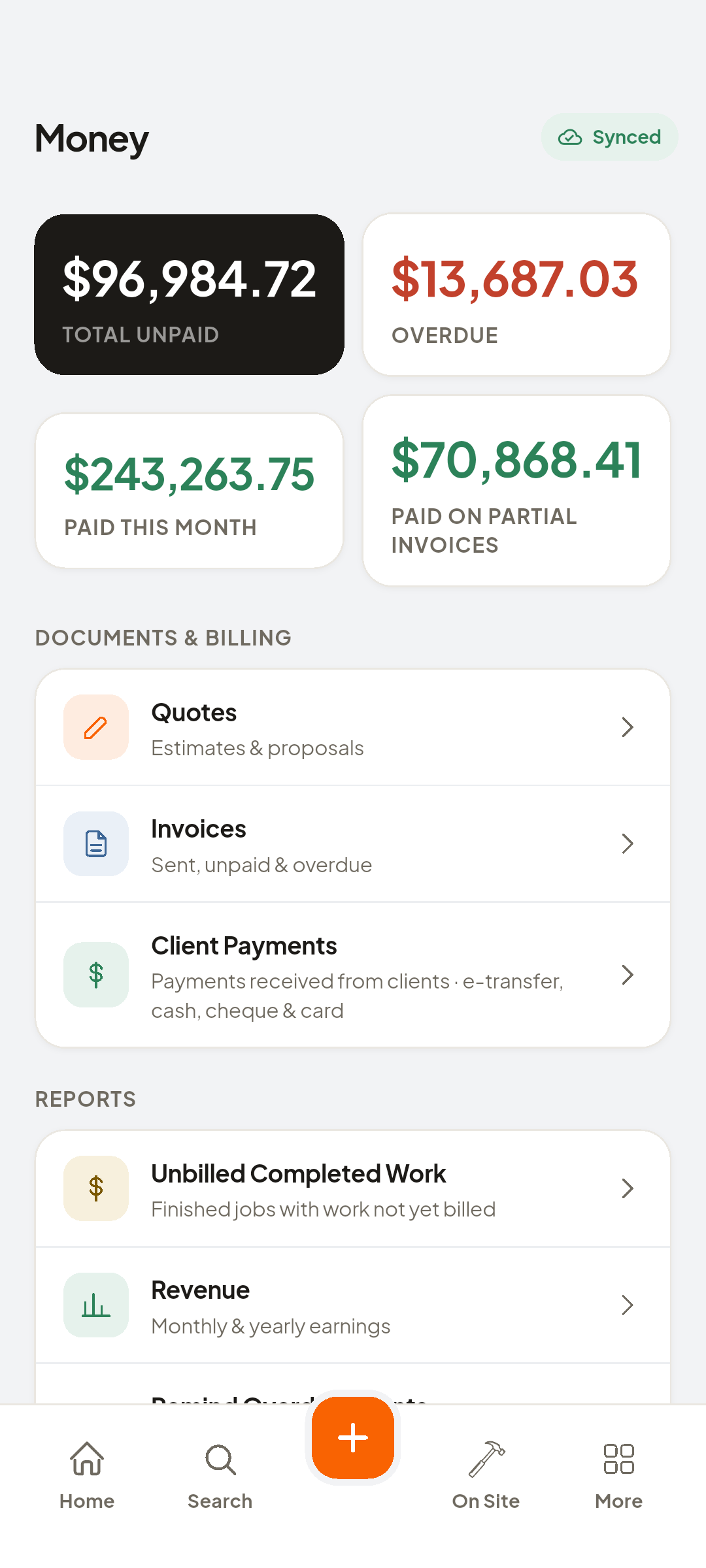Go to the On Site tab
Viewport: 706px width, 1568px height.
486,1475
